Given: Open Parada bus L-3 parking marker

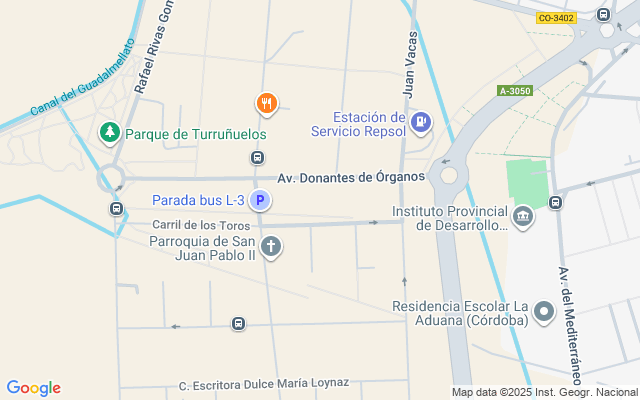Looking at the screenshot, I should click(x=260, y=201).
